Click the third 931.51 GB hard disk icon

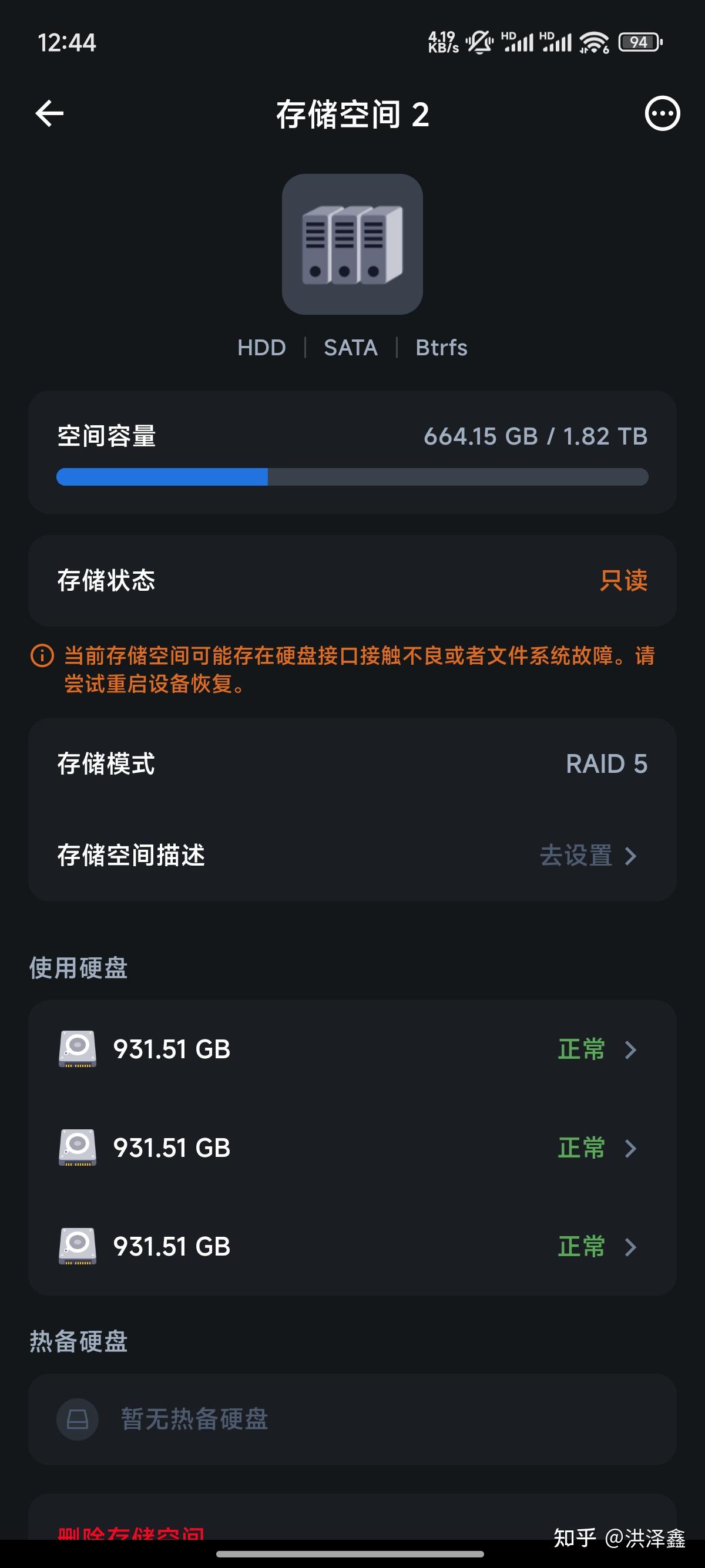tap(78, 1247)
